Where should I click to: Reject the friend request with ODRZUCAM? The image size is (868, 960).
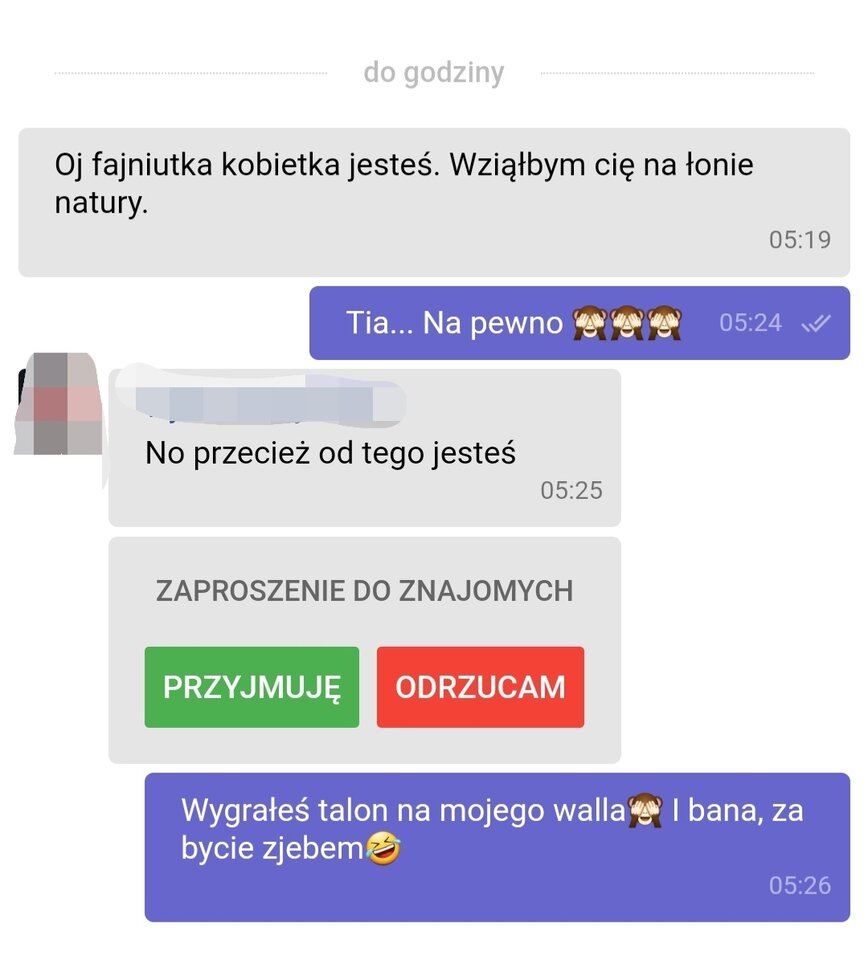(x=480, y=687)
